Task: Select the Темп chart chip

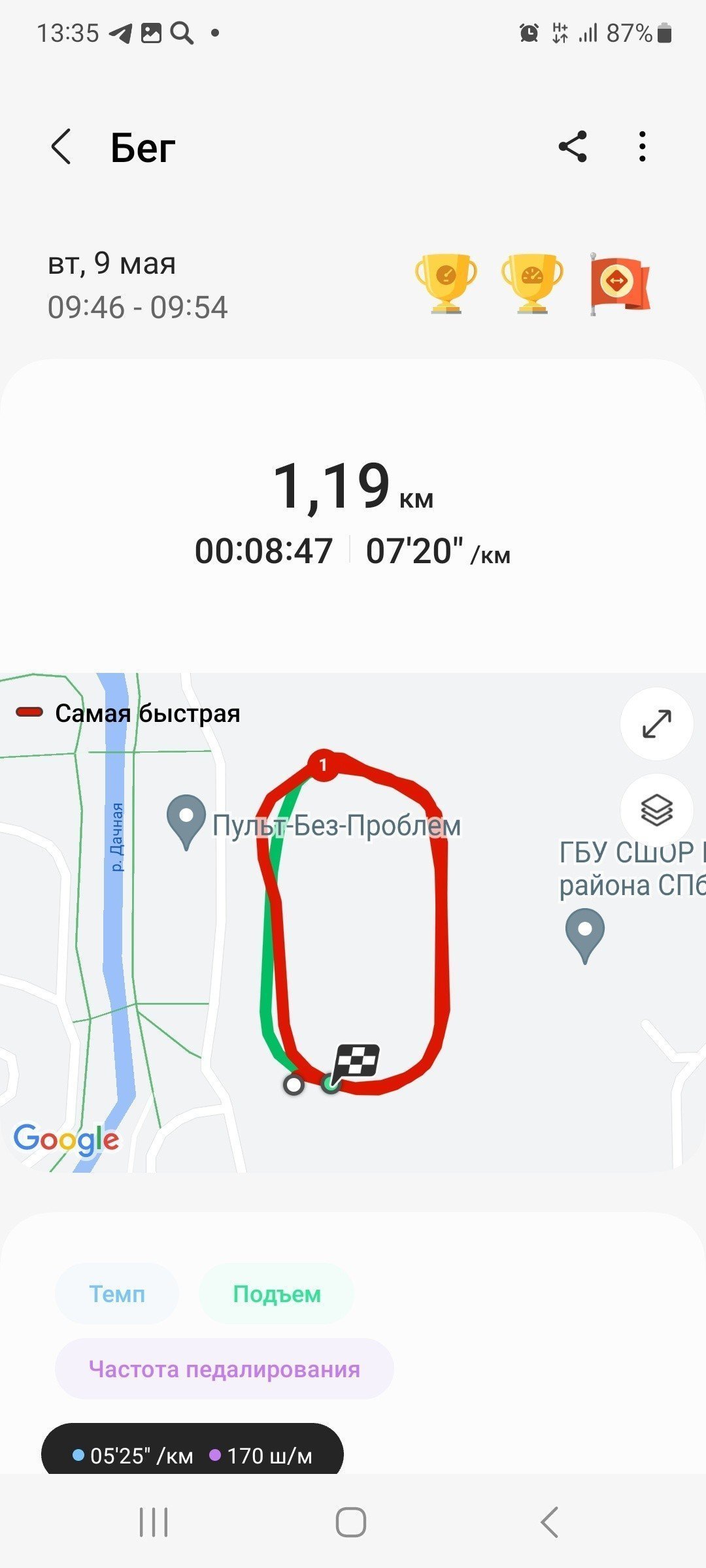Action: (x=117, y=1294)
